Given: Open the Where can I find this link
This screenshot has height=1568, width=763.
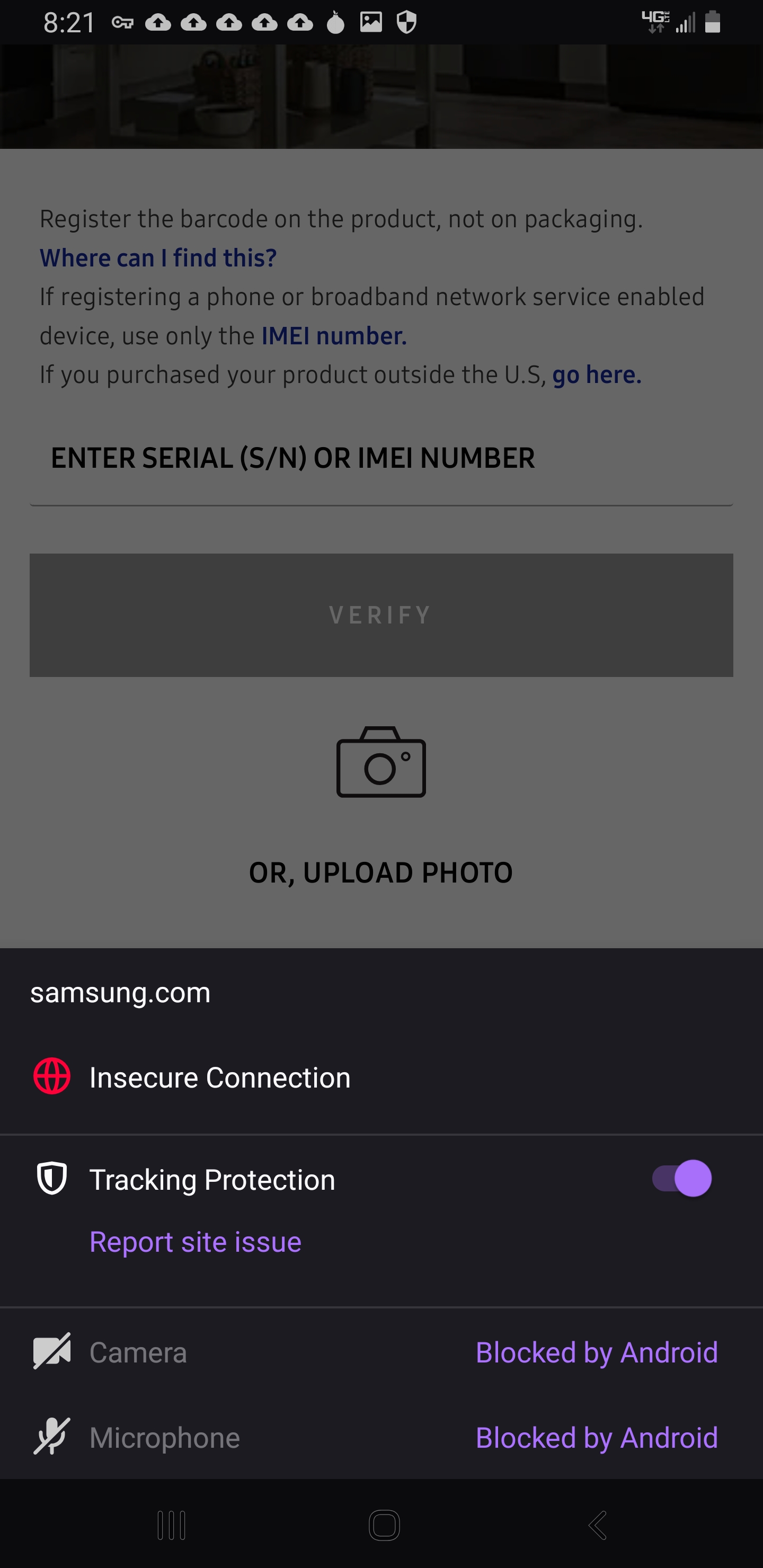Looking at the screenshot, I should [x=158, y=257].
